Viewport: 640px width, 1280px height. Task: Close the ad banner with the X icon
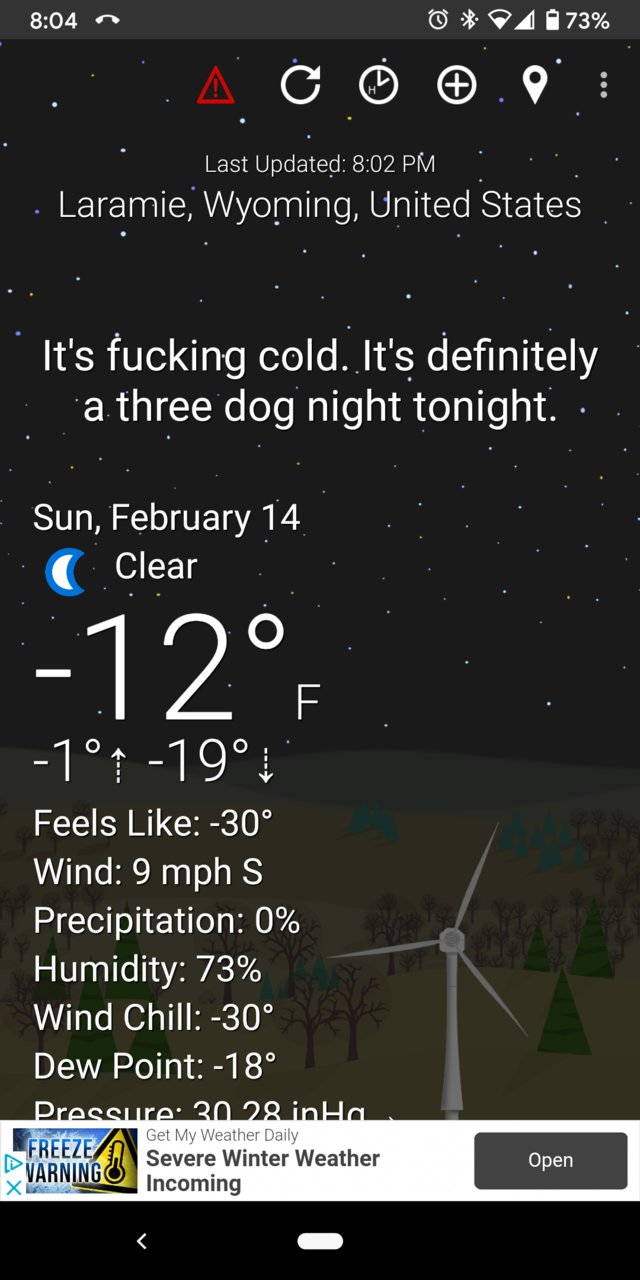pos(13,1187)
